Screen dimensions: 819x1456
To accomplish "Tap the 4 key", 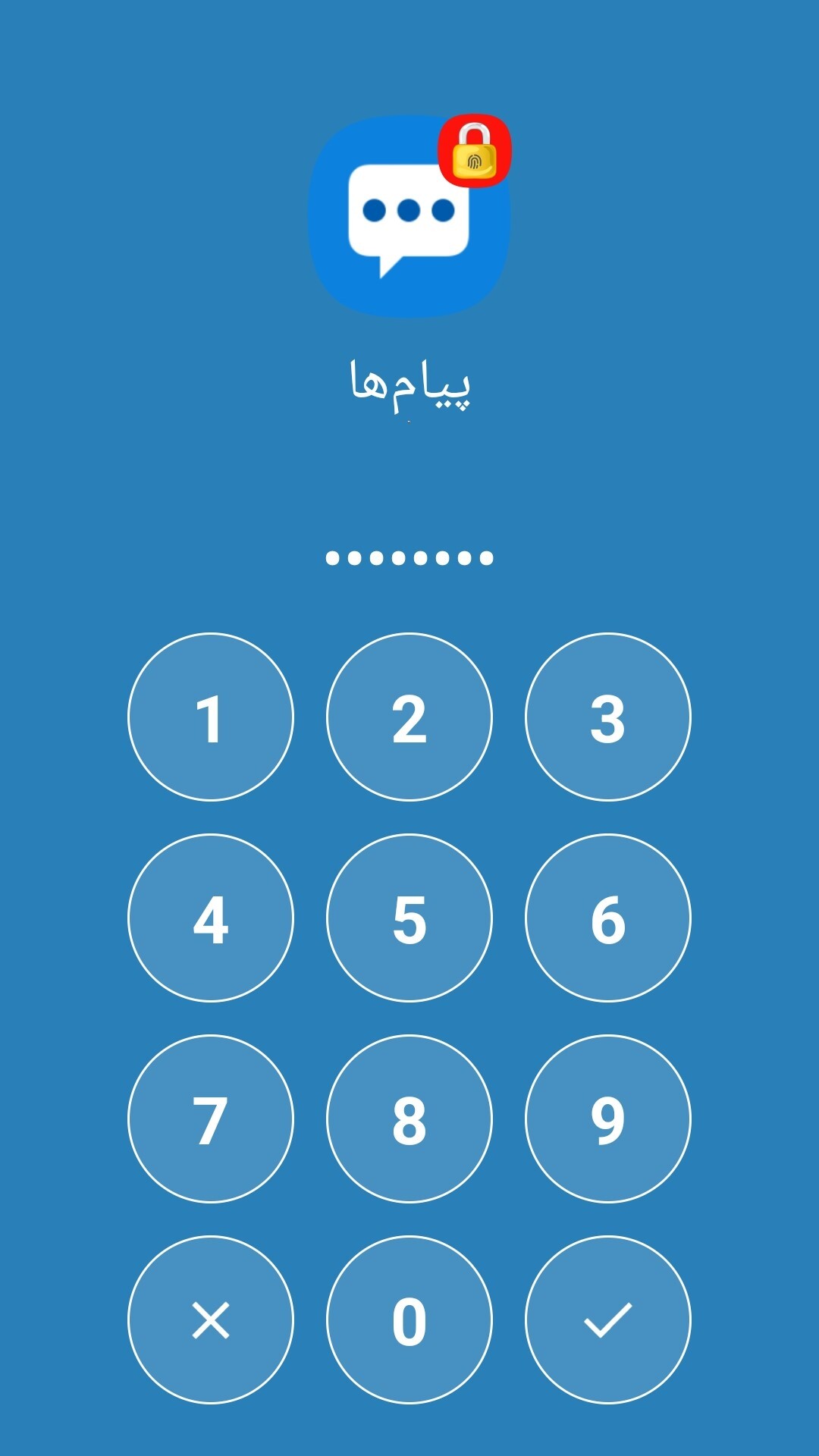I will point(211,918).
